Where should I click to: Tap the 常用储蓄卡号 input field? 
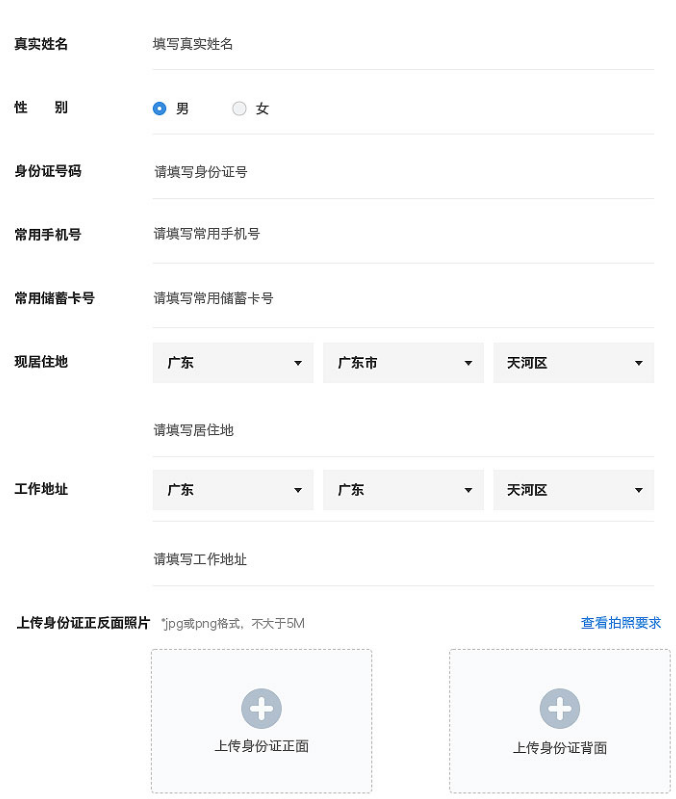click(x=400, y=298)
